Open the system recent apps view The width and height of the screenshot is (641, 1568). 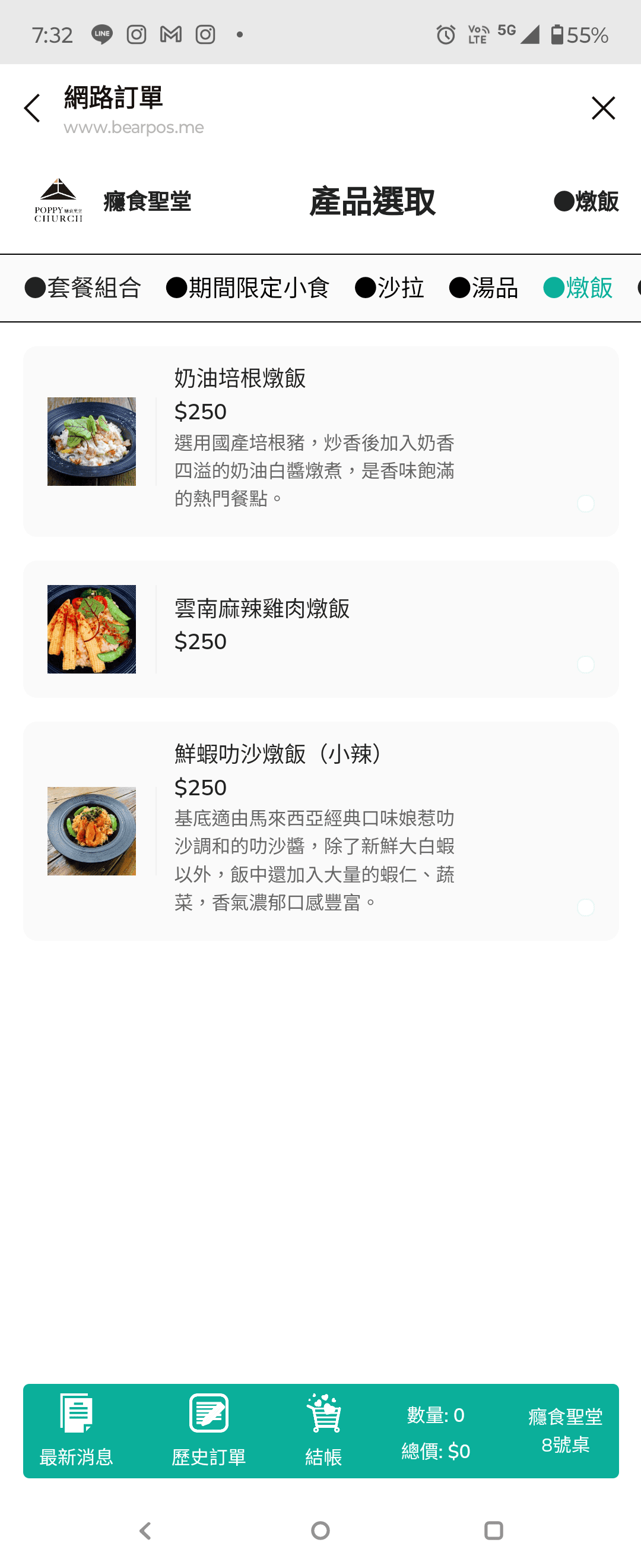[493, 1529]
